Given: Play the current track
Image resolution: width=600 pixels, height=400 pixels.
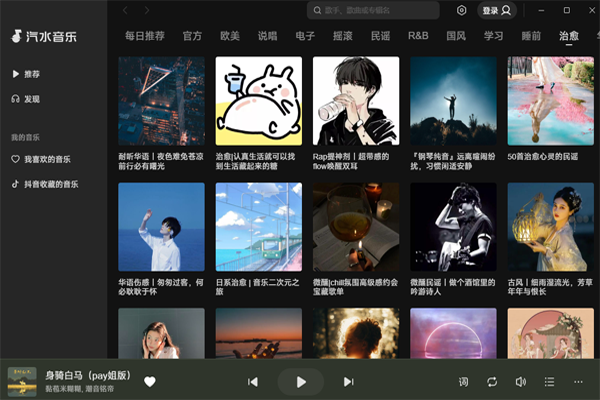Looking at the screenshot, I should (x=300, y=381).
